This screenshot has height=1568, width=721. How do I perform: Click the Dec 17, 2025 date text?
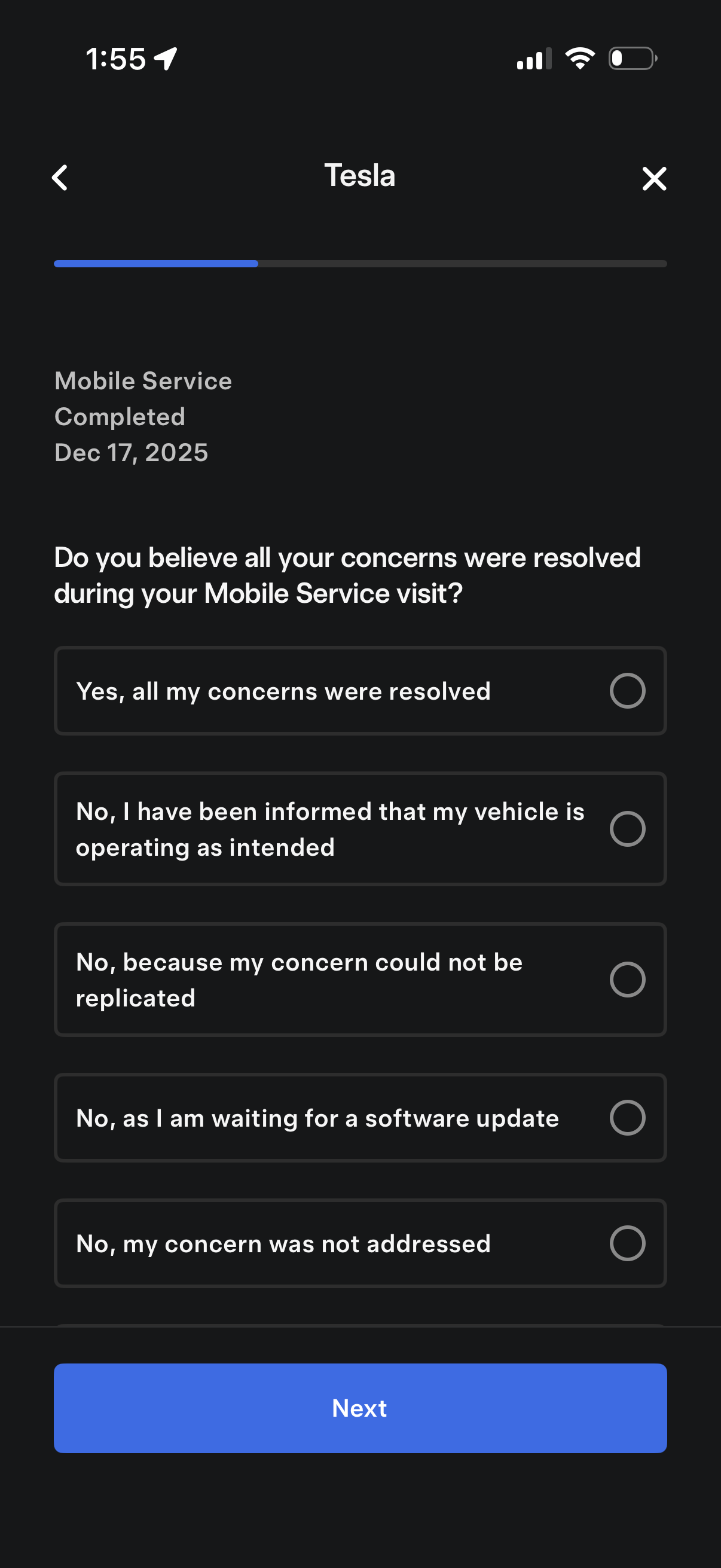(132, 452)
